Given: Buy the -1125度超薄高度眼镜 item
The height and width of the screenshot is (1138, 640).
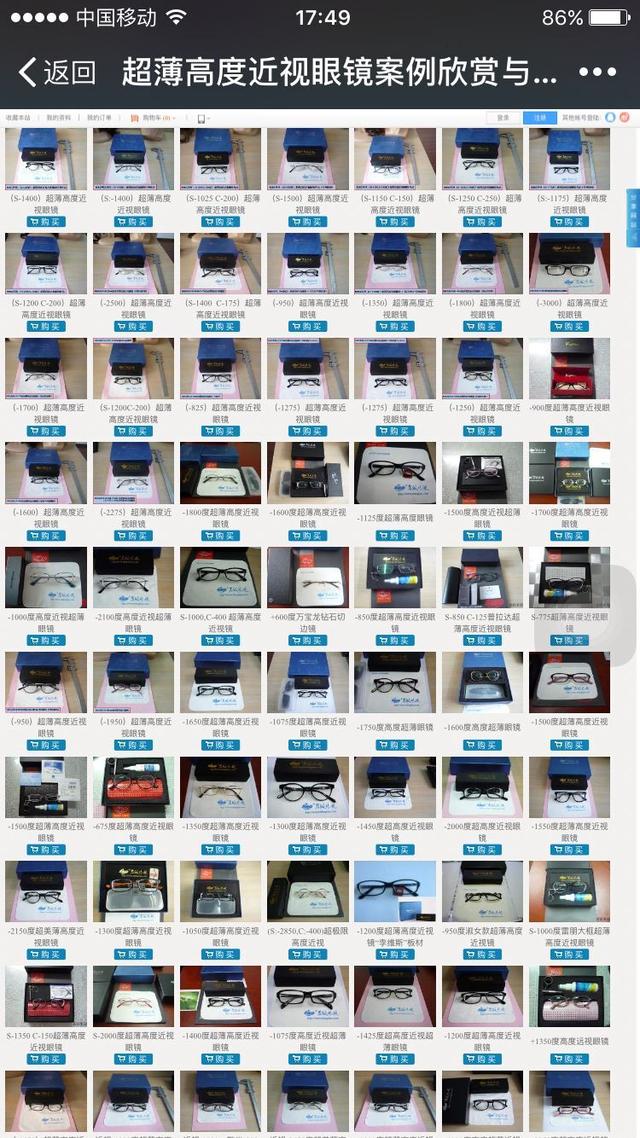Looking at the screenshot, I should tap(395, 536).
